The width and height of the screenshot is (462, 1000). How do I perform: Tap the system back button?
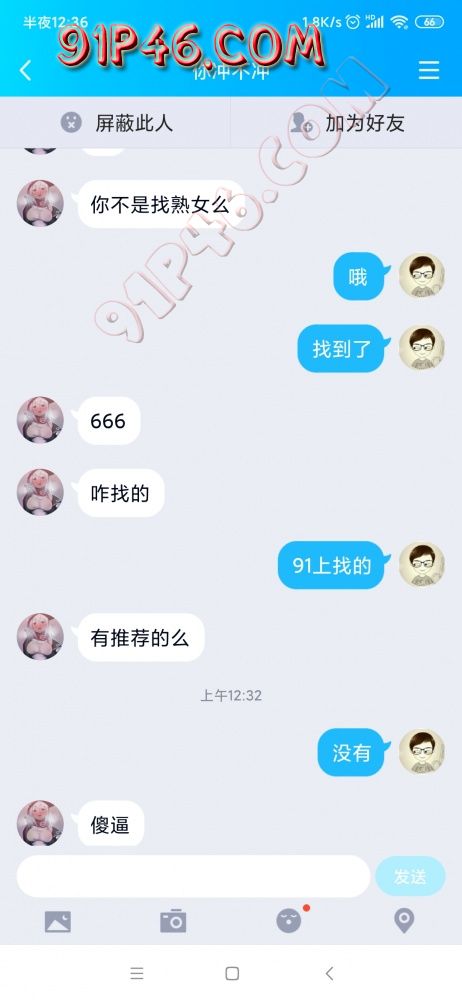tap(329, 973)
